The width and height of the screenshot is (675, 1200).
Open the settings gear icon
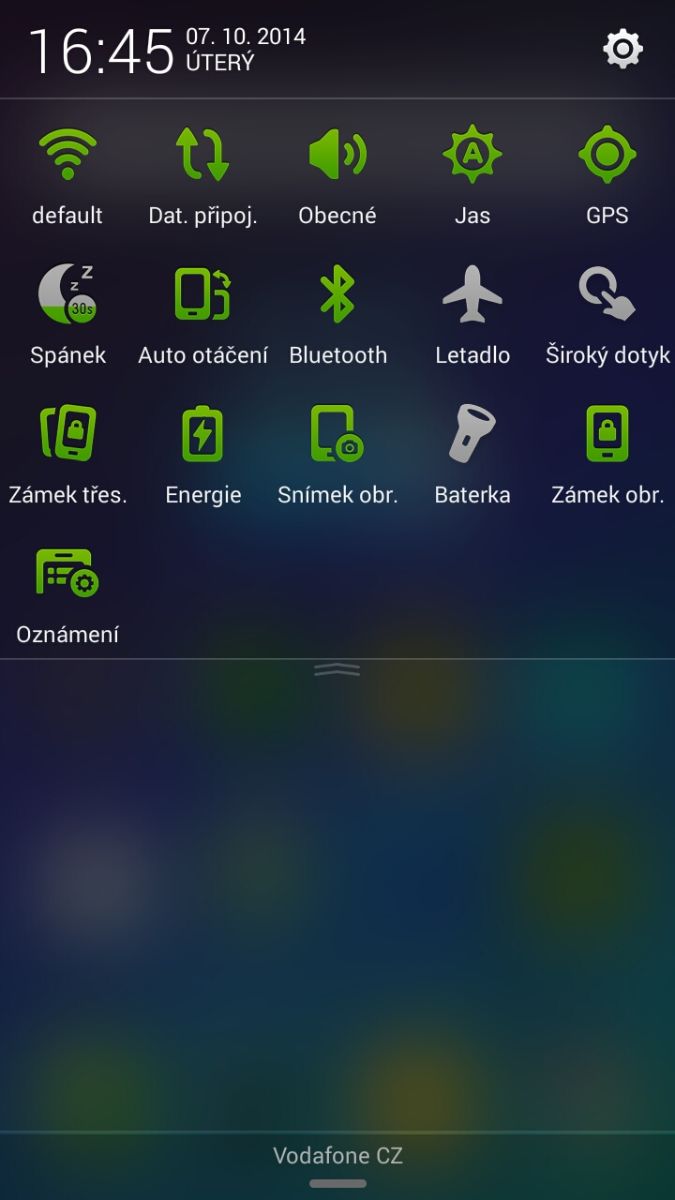[622, 49]
